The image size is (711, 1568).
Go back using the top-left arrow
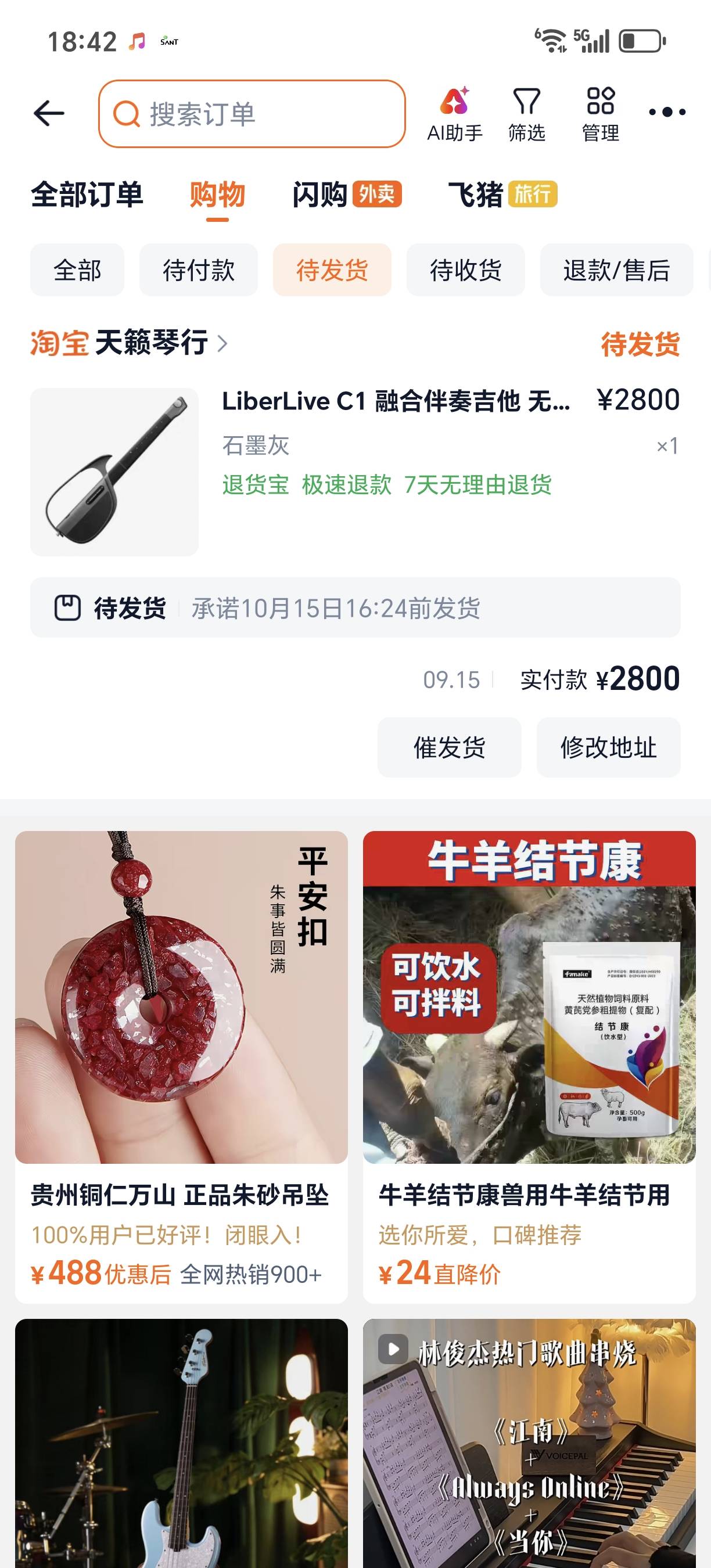click(x=49, y=113)
